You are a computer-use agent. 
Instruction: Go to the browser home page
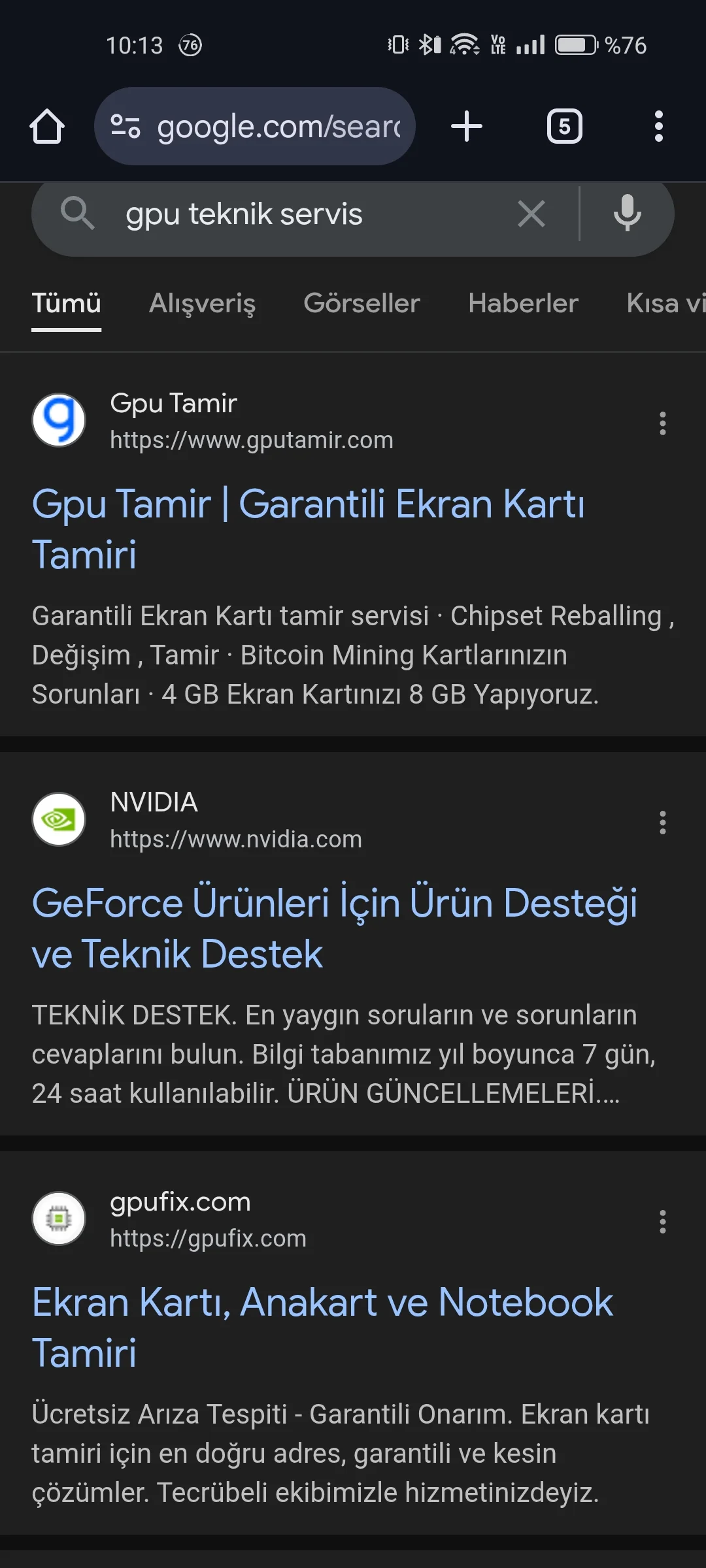47,126
